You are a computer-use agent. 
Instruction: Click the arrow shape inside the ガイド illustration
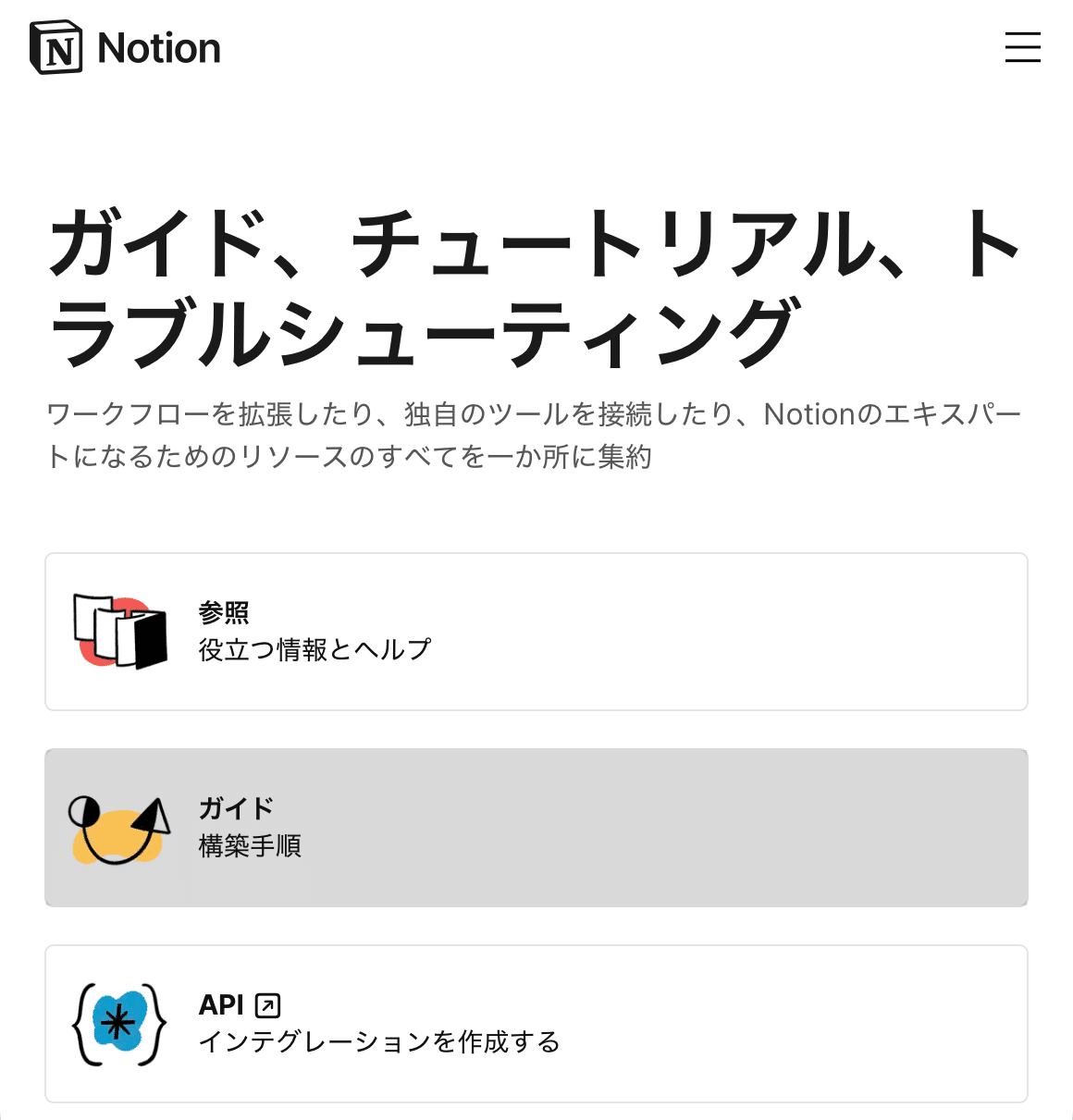(150, 814)
